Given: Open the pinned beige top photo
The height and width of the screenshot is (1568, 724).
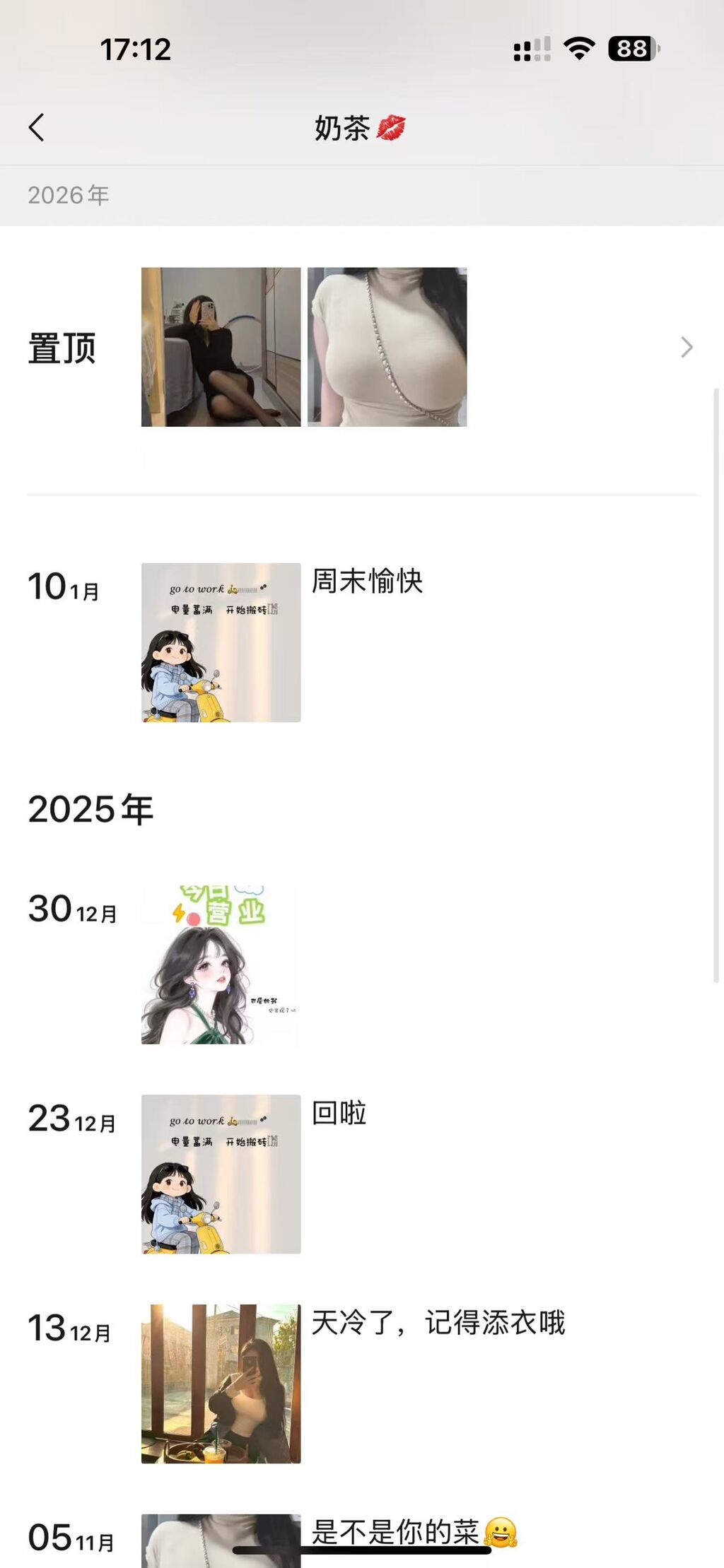Looking at the screenshot, I should (387, 347).
